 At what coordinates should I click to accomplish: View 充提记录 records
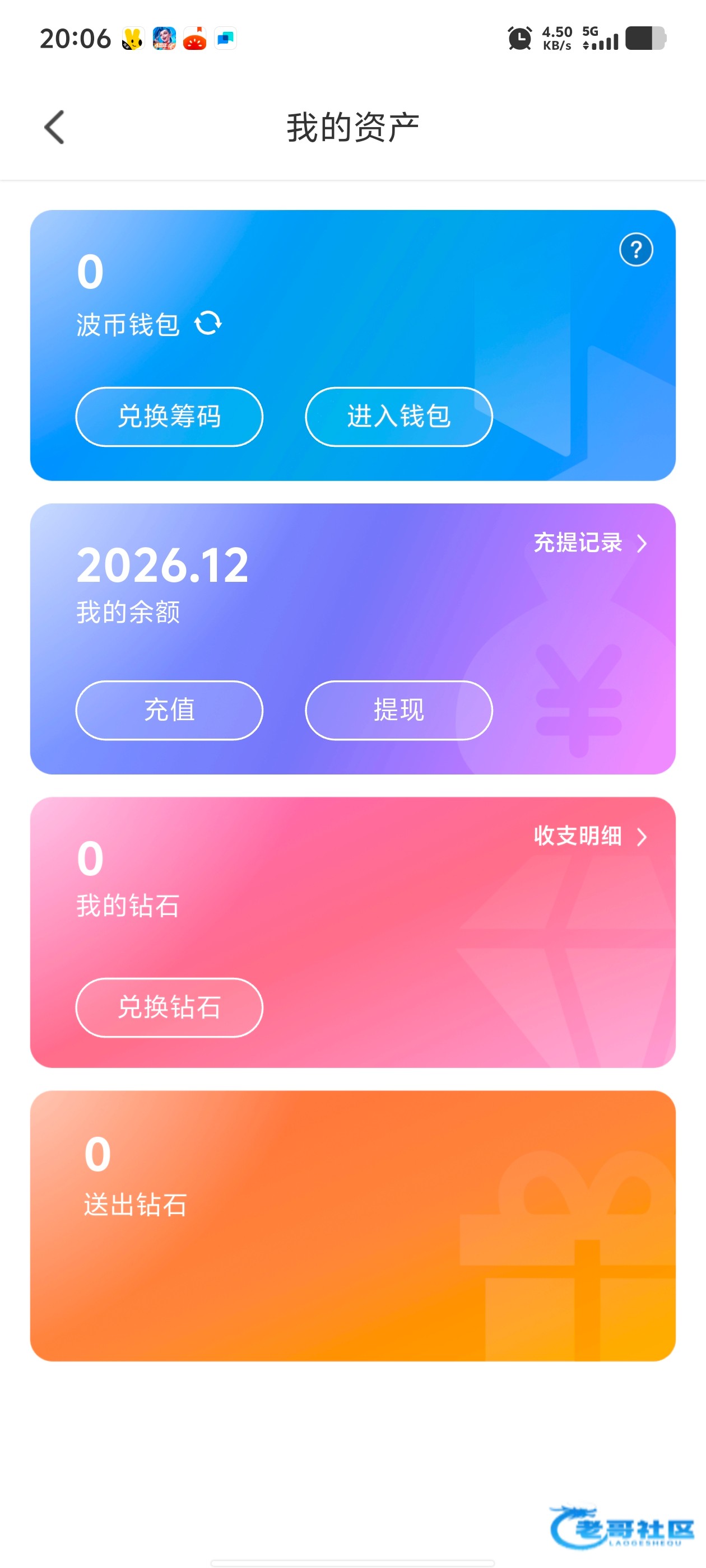click(589, 542)
